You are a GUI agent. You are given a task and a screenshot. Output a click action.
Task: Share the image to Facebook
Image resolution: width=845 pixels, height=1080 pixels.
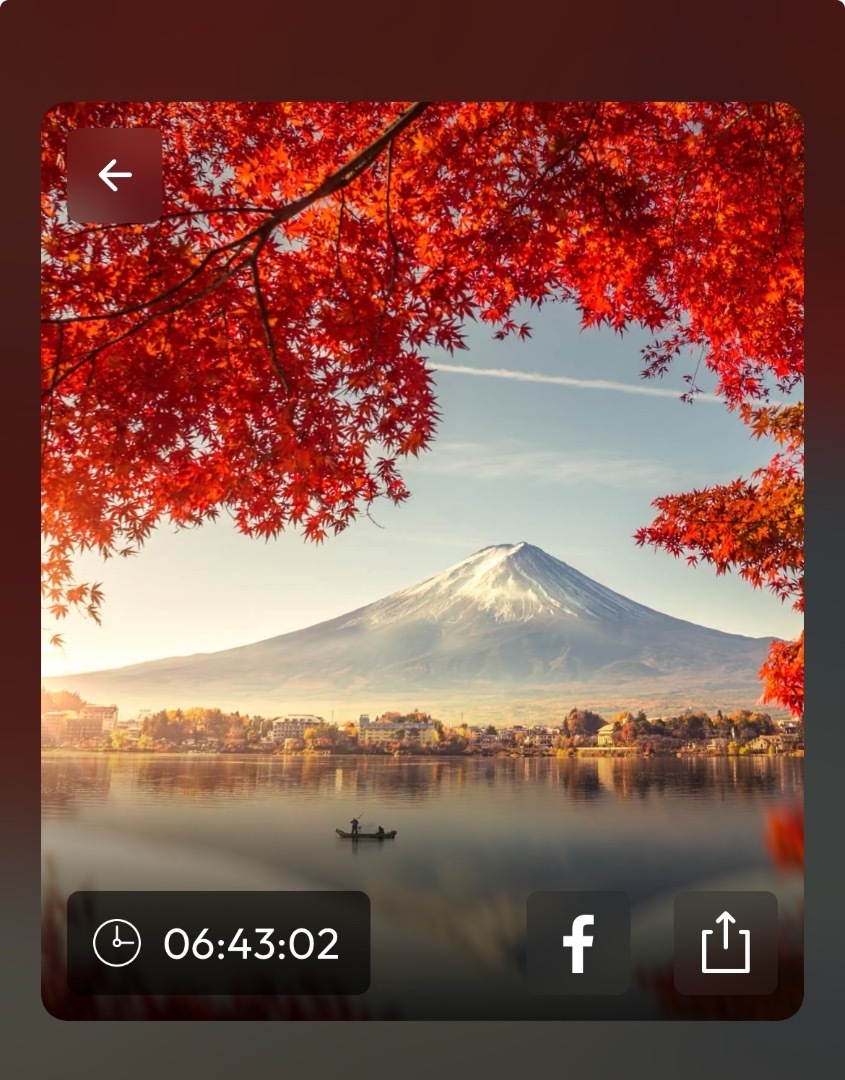coord(578,943)
